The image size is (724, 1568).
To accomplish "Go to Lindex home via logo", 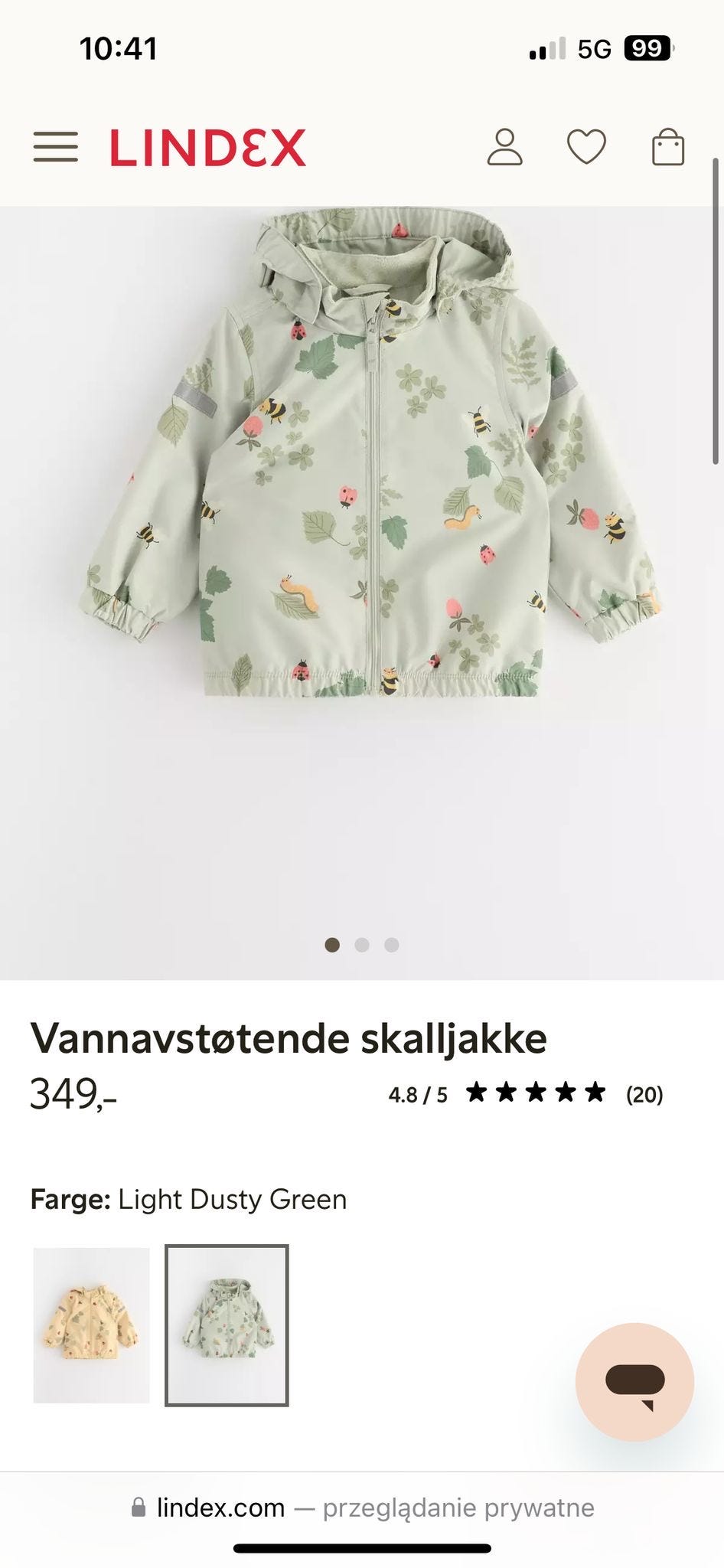I will pyautogui.click(x=207, y=148).
